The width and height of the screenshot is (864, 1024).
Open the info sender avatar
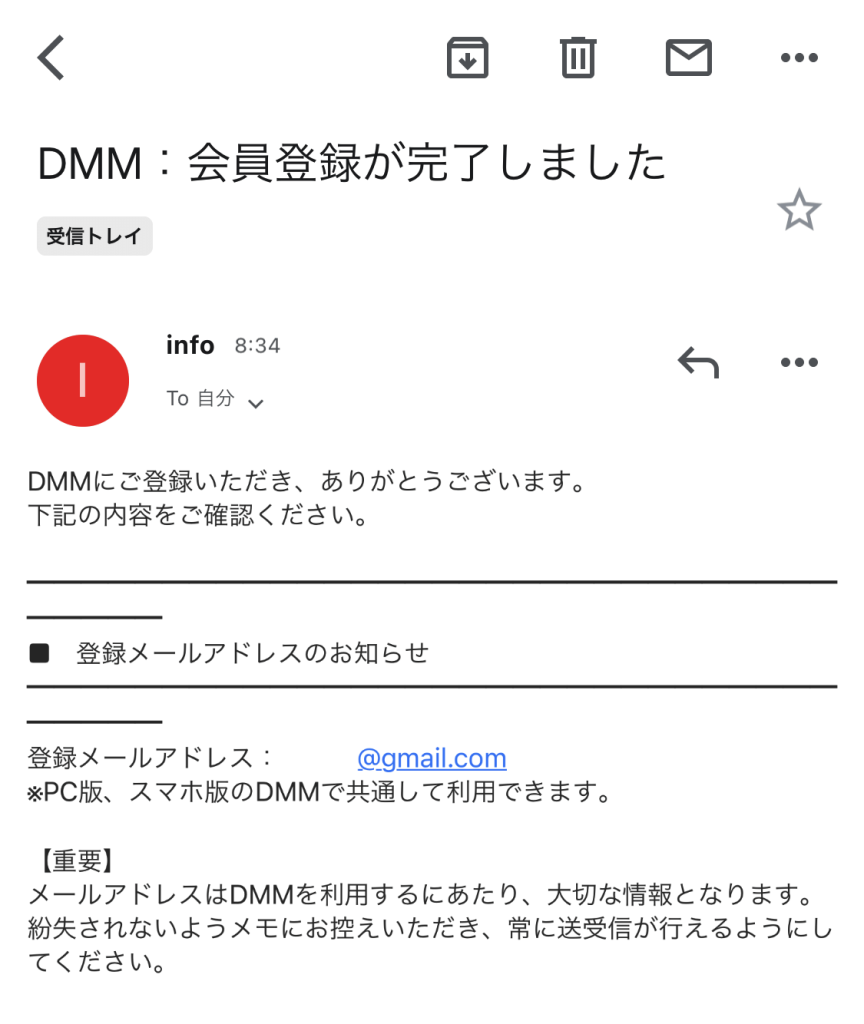[82, 381]
